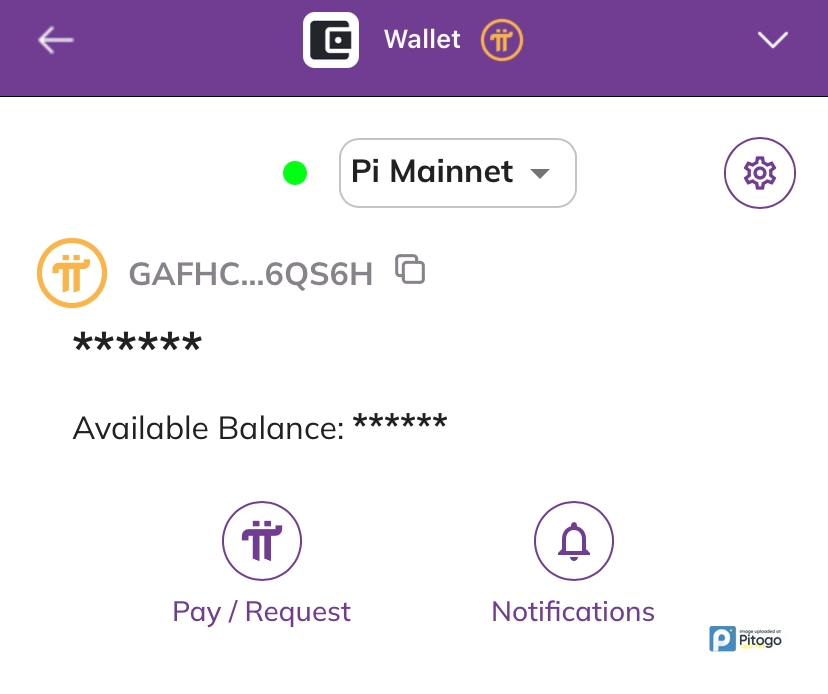This screenshot has height=694, width=828.
Task: Copy the GAFHC...6QS6H wallet address
Action: 410,269
